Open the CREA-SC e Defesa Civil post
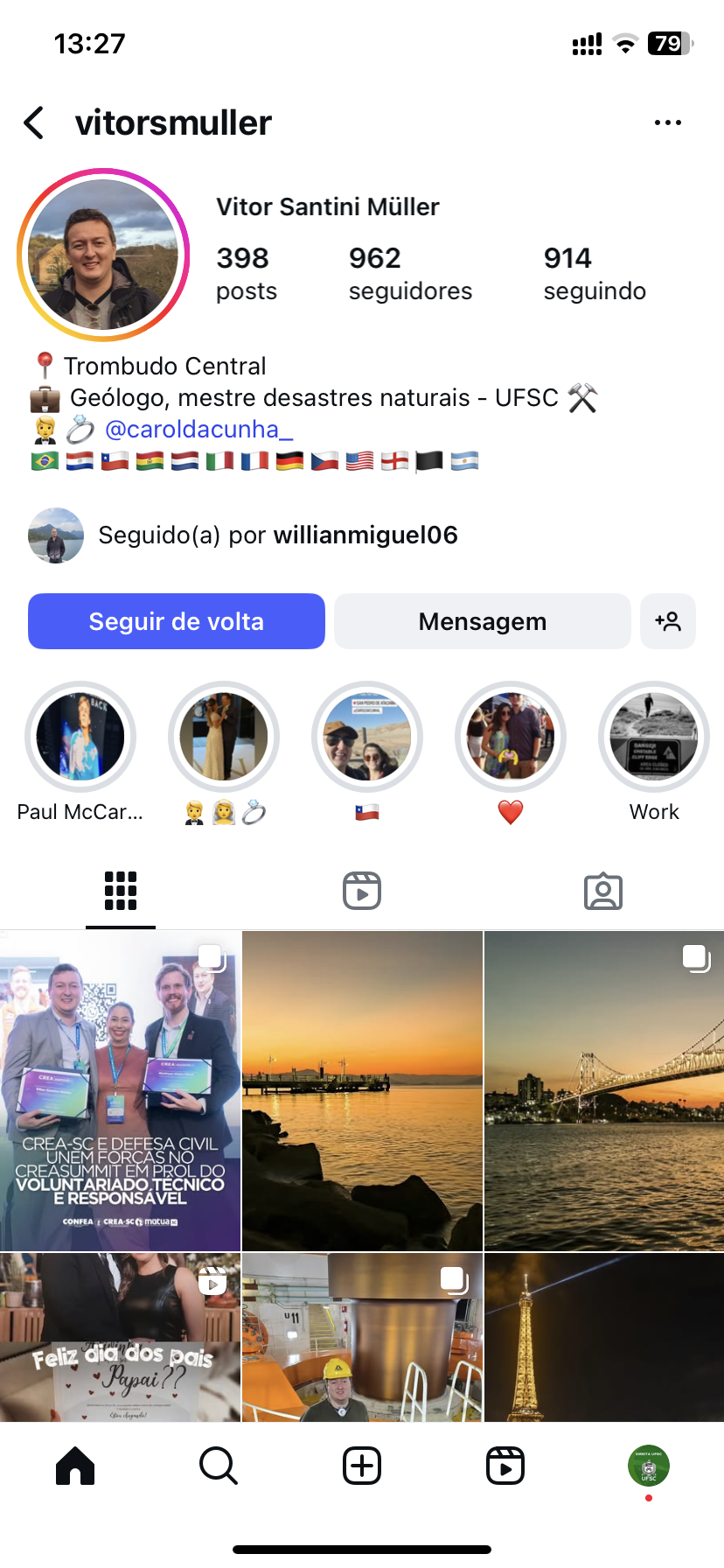724x1568 pixels. (x=120, y=1091)
